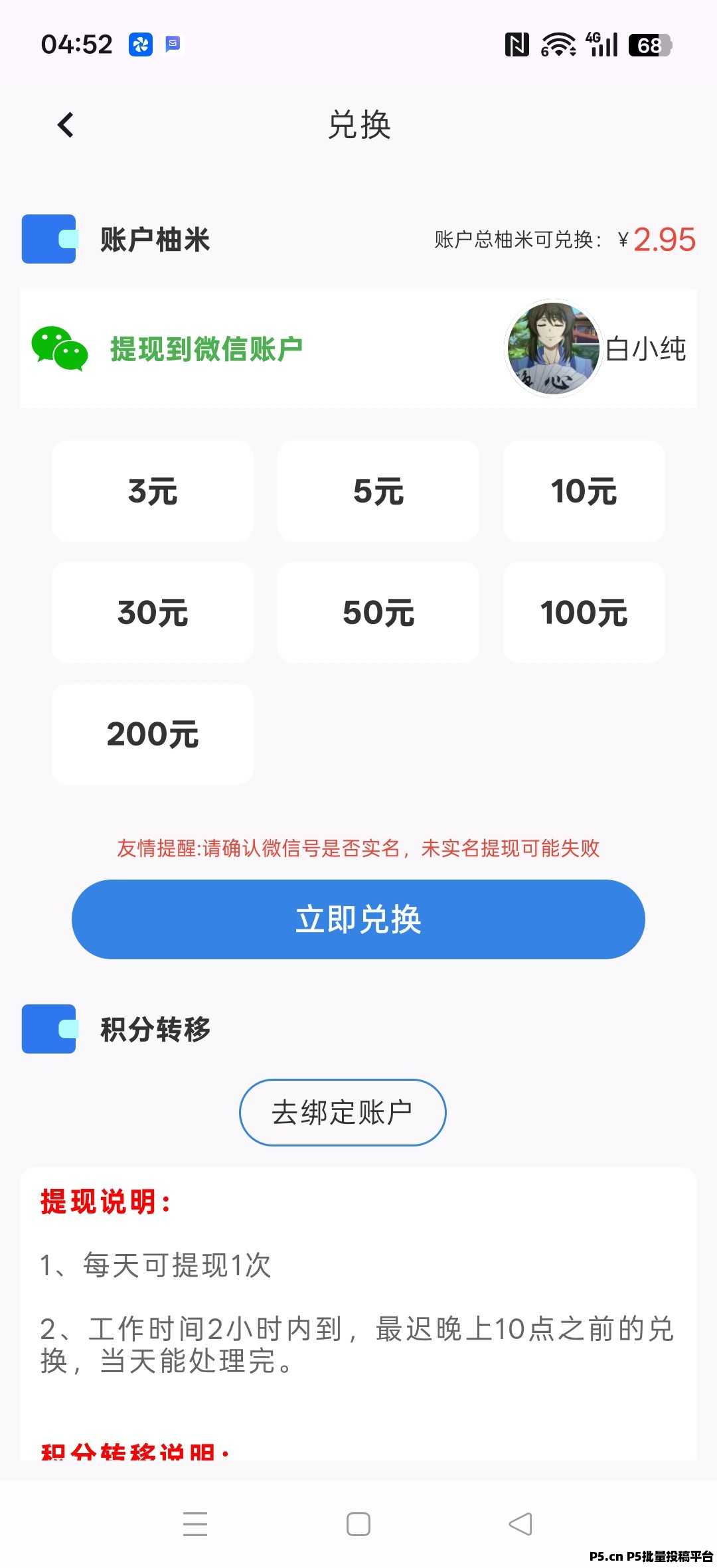This screenshot has width=717, height=1568.
Task: Pick the 10元 exchange amount
Action: (584, 491)
